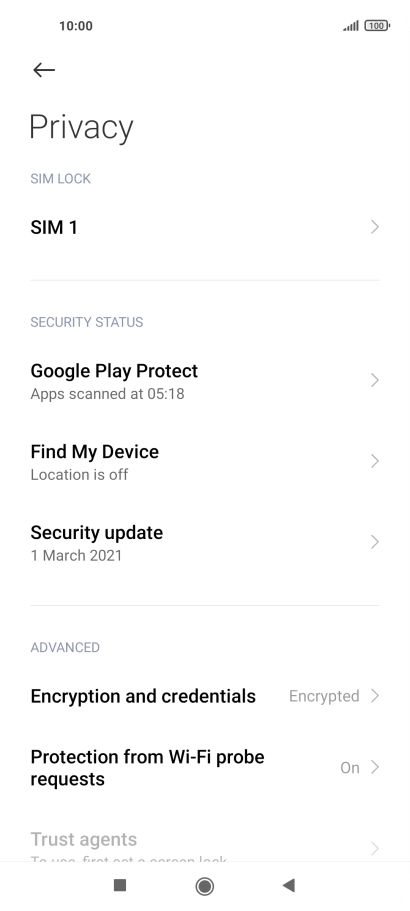Open Encryption and credentials
This screenshot has width=410, height=911.
(x=205, y=696)
